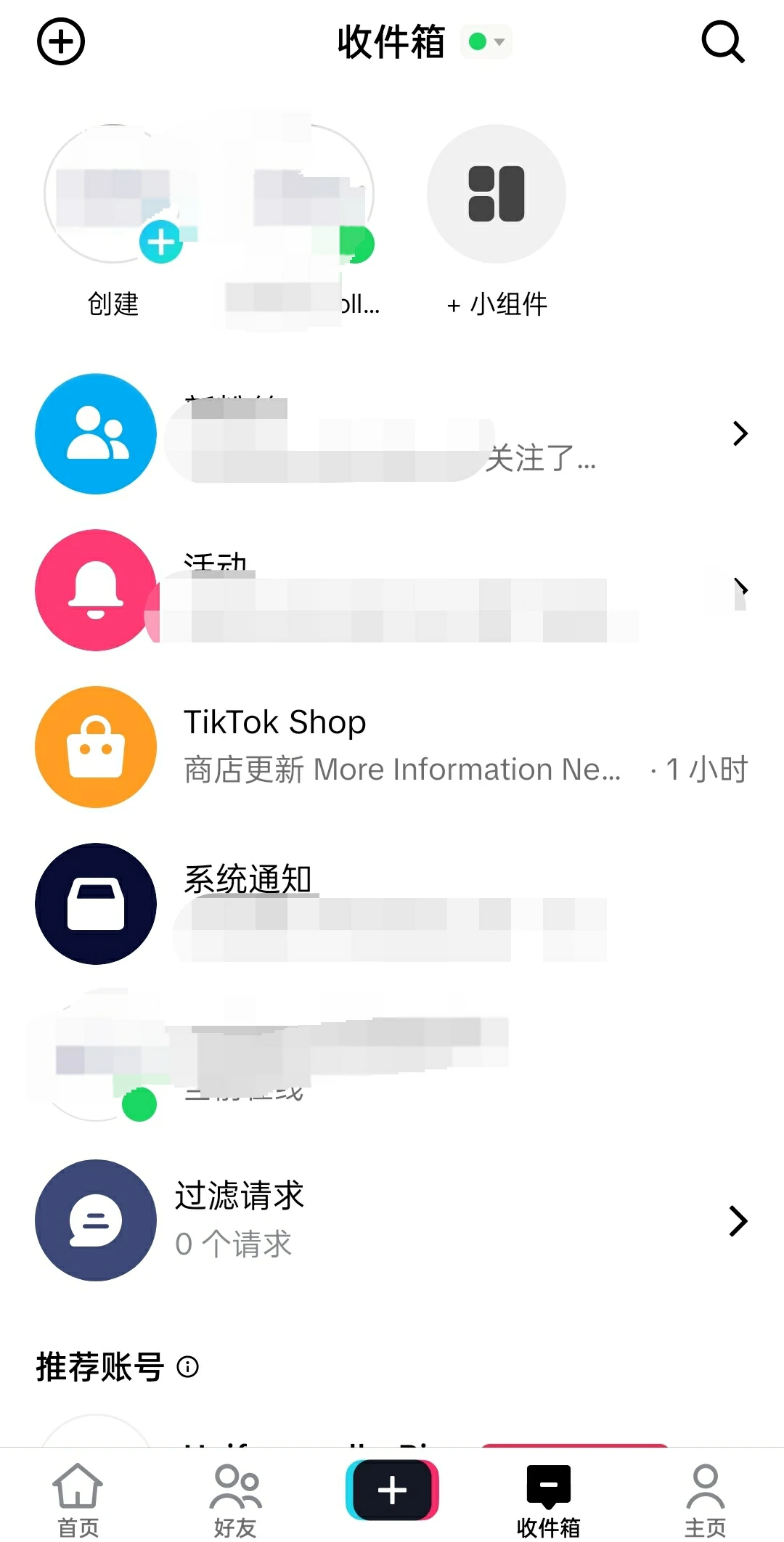This screenshot has width=784, height=1542.
Task: Open the TikTok Shop messages
Action: pos(392,746)
